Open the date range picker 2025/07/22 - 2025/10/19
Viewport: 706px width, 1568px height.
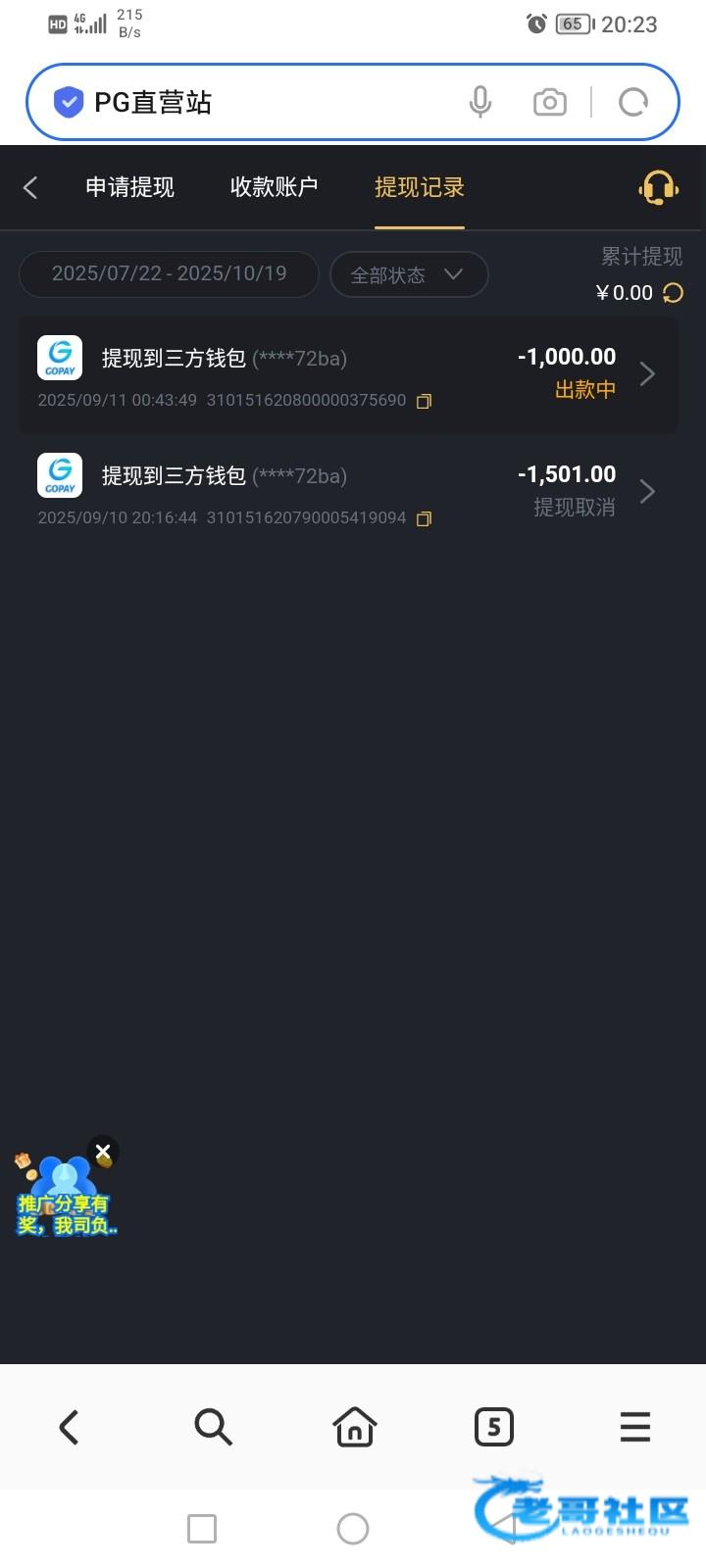click(x=169, y=273)
